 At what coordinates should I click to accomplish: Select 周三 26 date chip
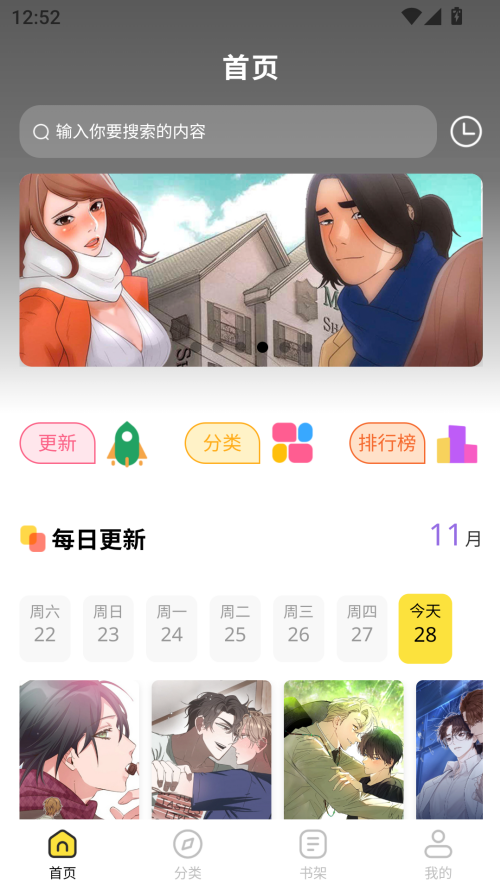[x=299, y=628]
